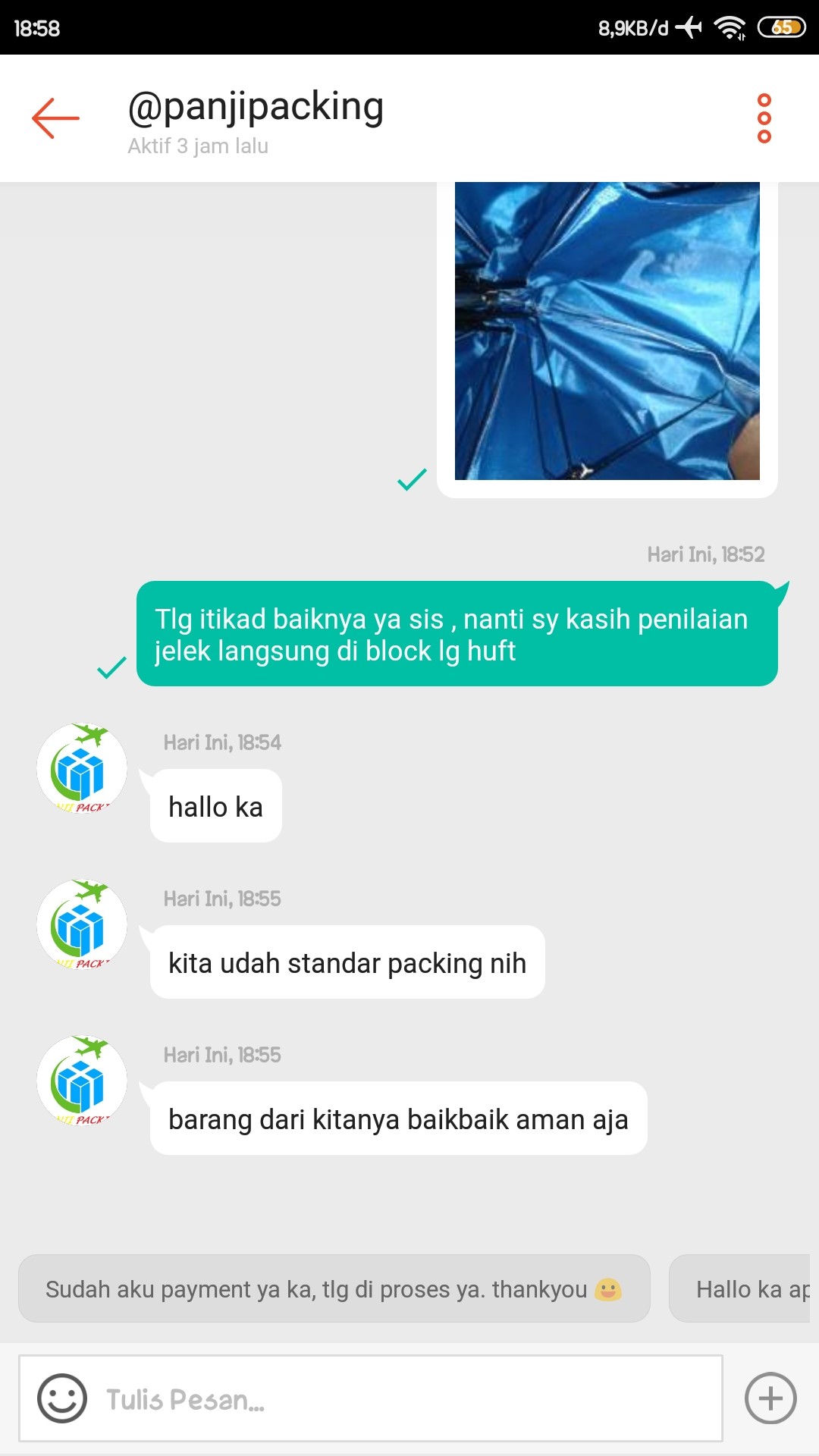Tap the 'Aktif 3 jam lalu' status text
This screenshot has width=819, height=1456.
[197, 146]
